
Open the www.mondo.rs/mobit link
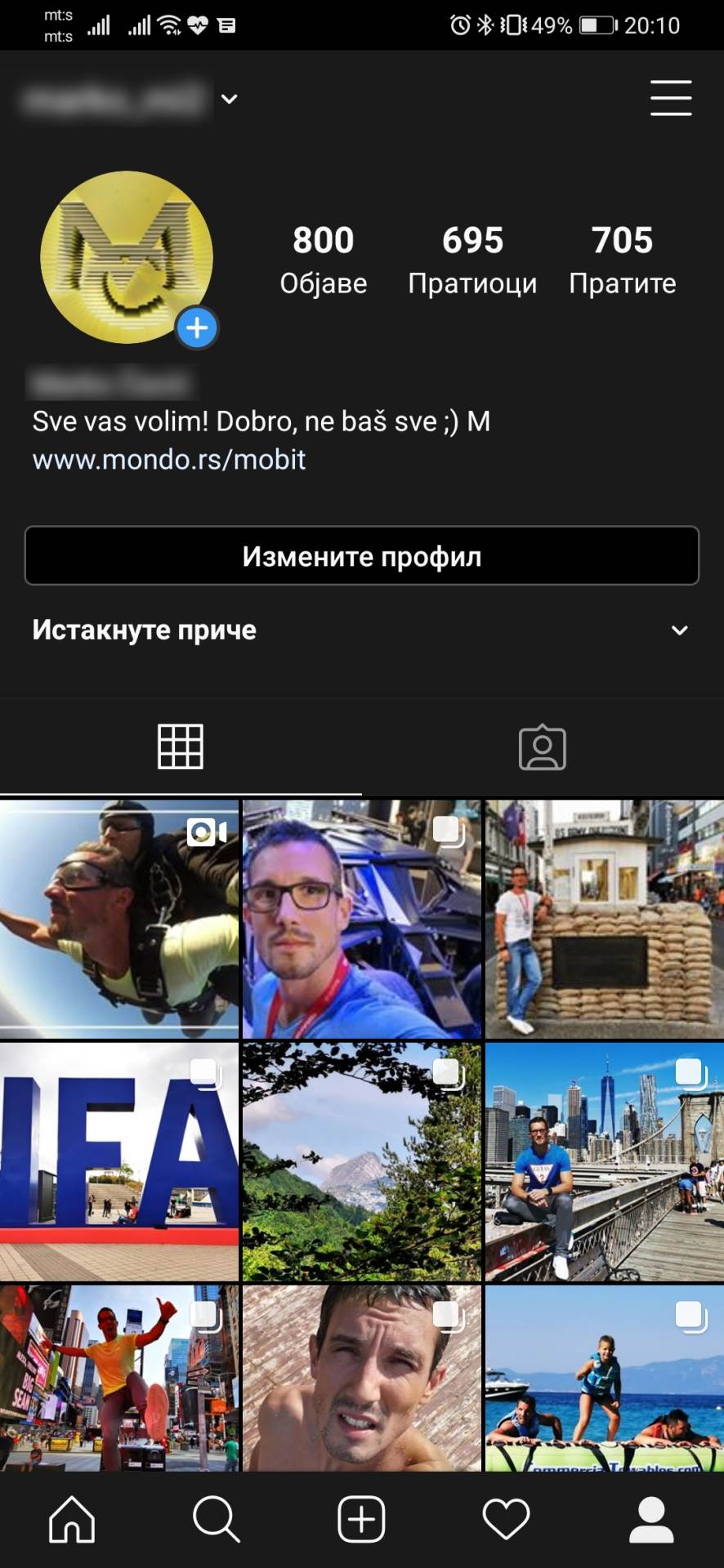pos(168,460)
